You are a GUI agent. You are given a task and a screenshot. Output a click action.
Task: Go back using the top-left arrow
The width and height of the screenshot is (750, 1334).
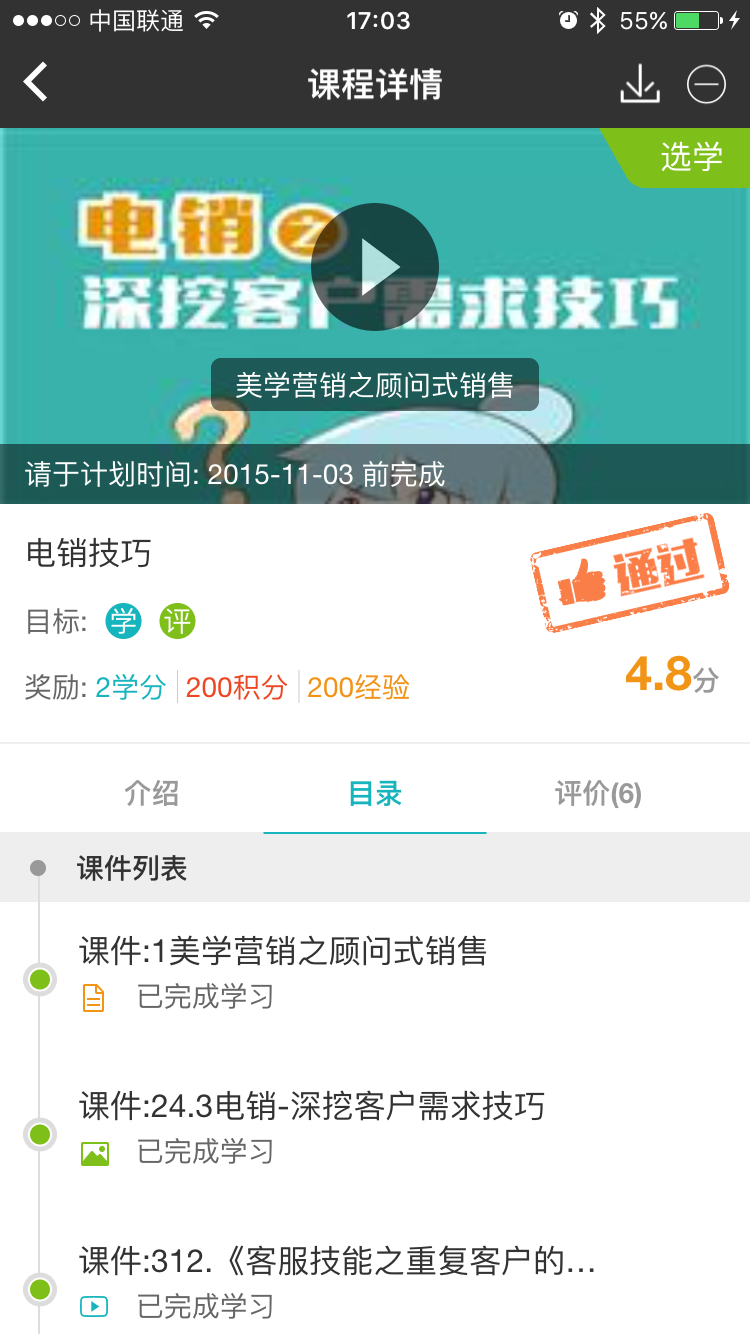click(36, 83)
